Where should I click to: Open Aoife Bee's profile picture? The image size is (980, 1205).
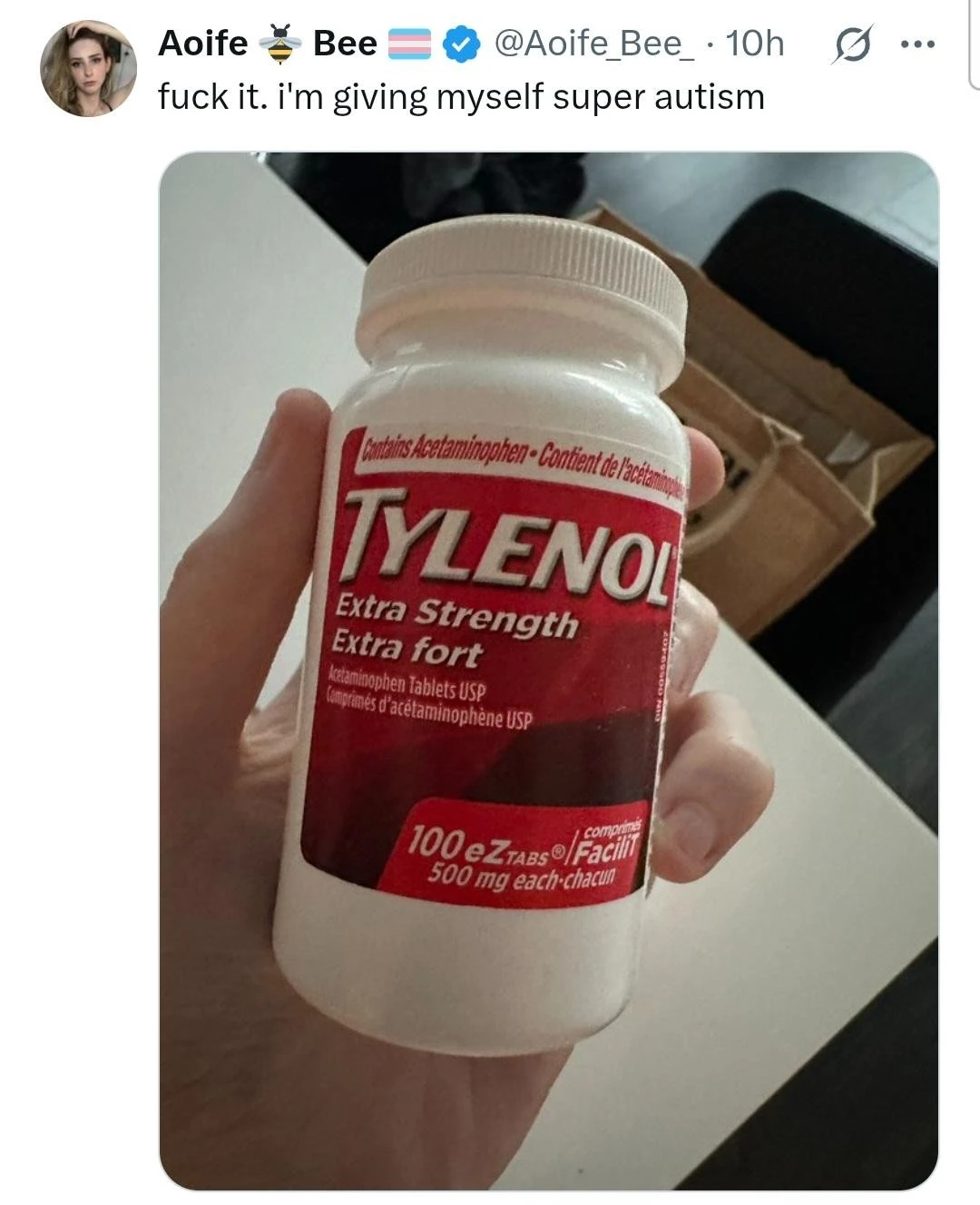(88, 70)
